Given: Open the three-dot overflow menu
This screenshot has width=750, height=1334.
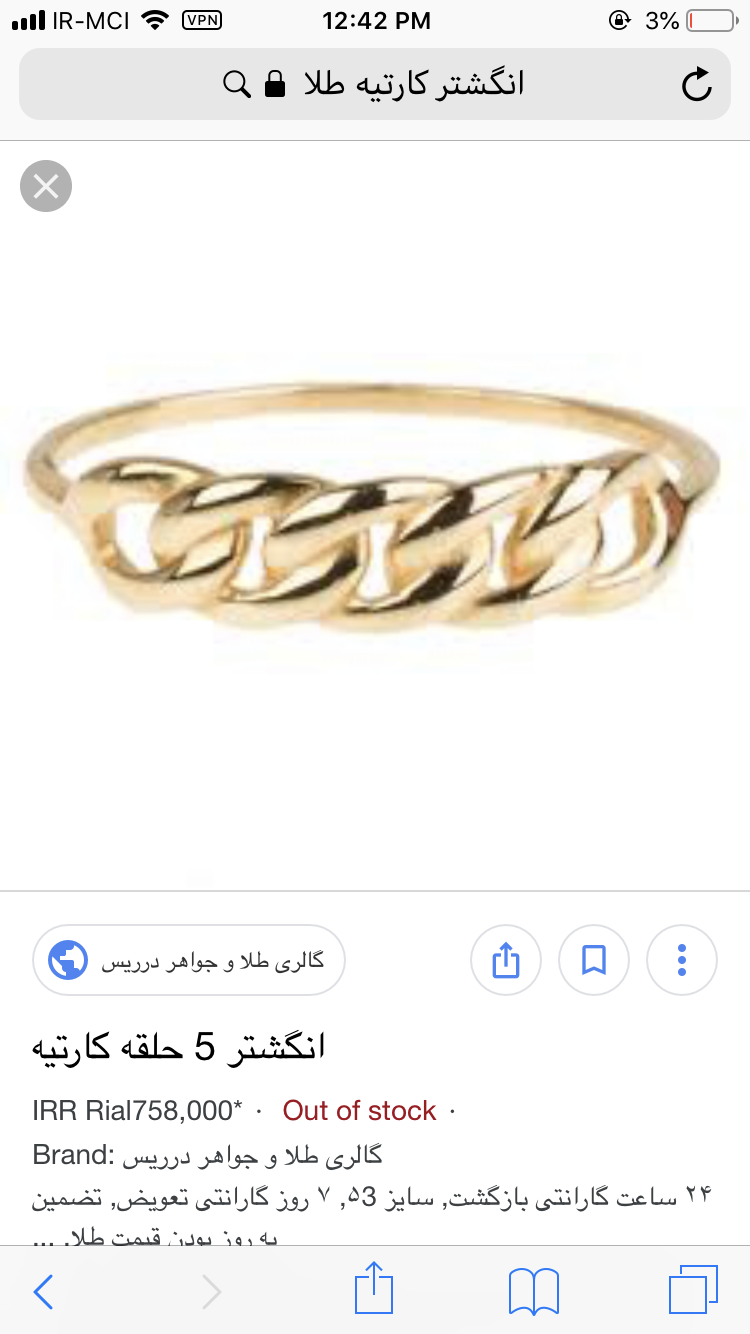Looking at the screenshot, I should click(682, 960).
